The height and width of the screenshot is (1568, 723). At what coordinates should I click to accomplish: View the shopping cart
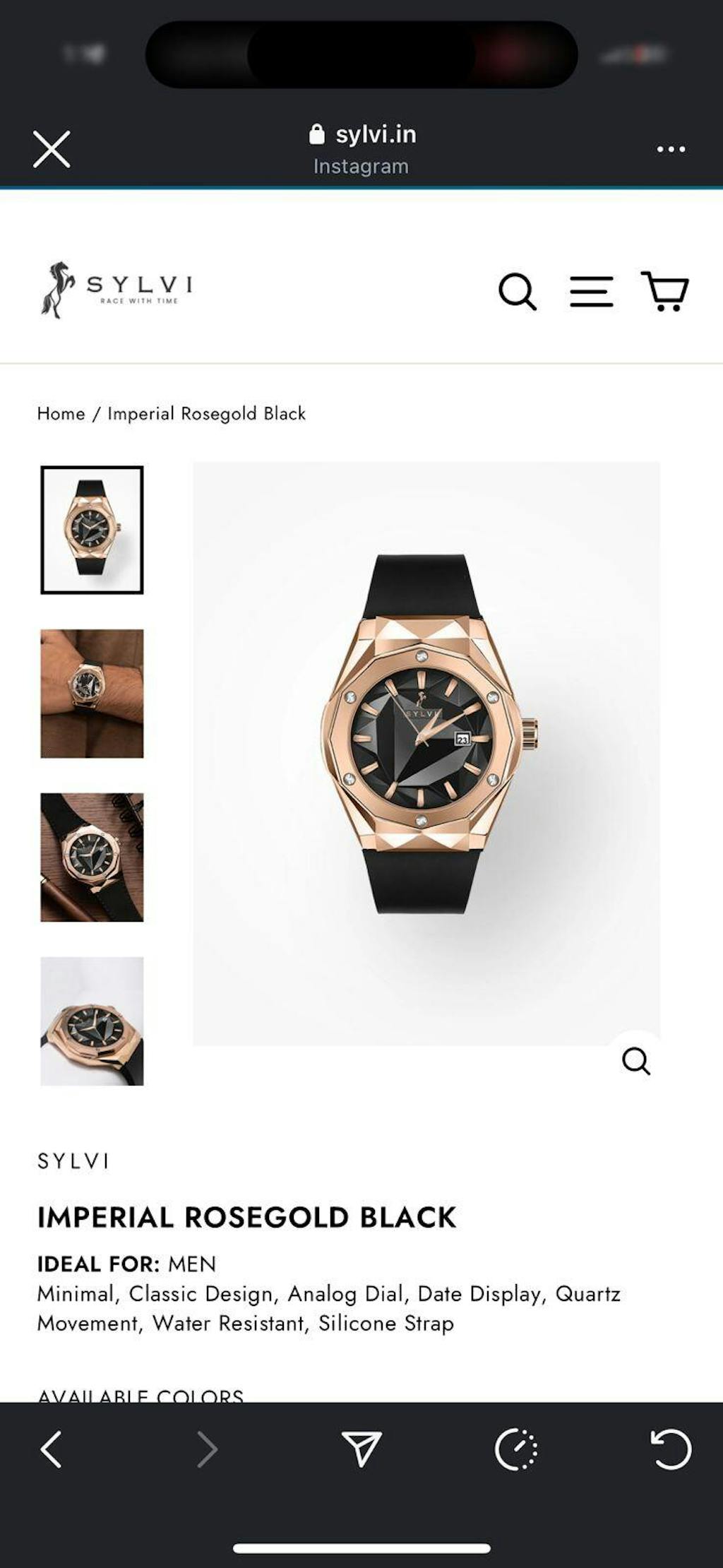[x=664, y=291]
